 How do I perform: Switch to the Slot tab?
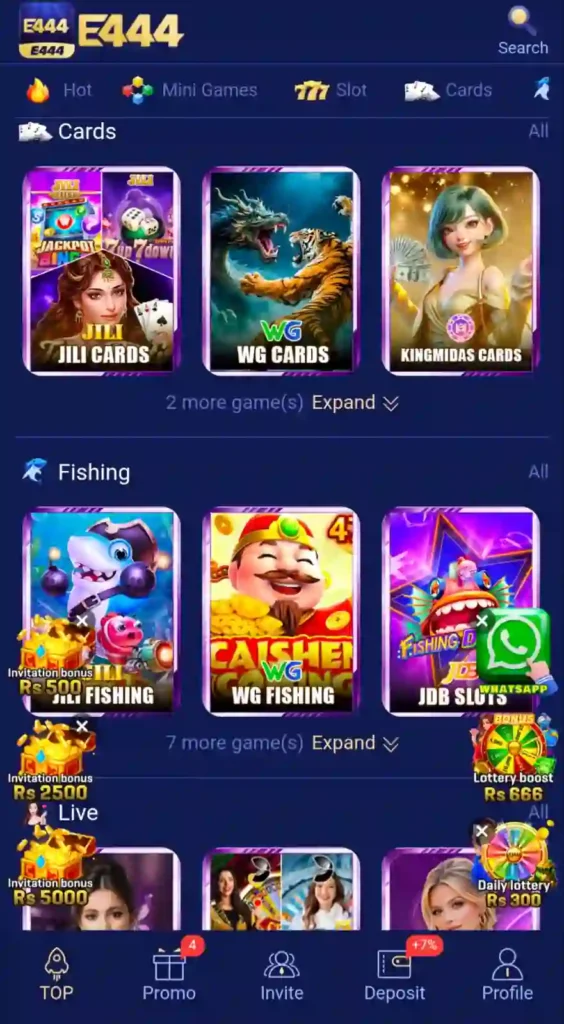click(x=330, y=90)
